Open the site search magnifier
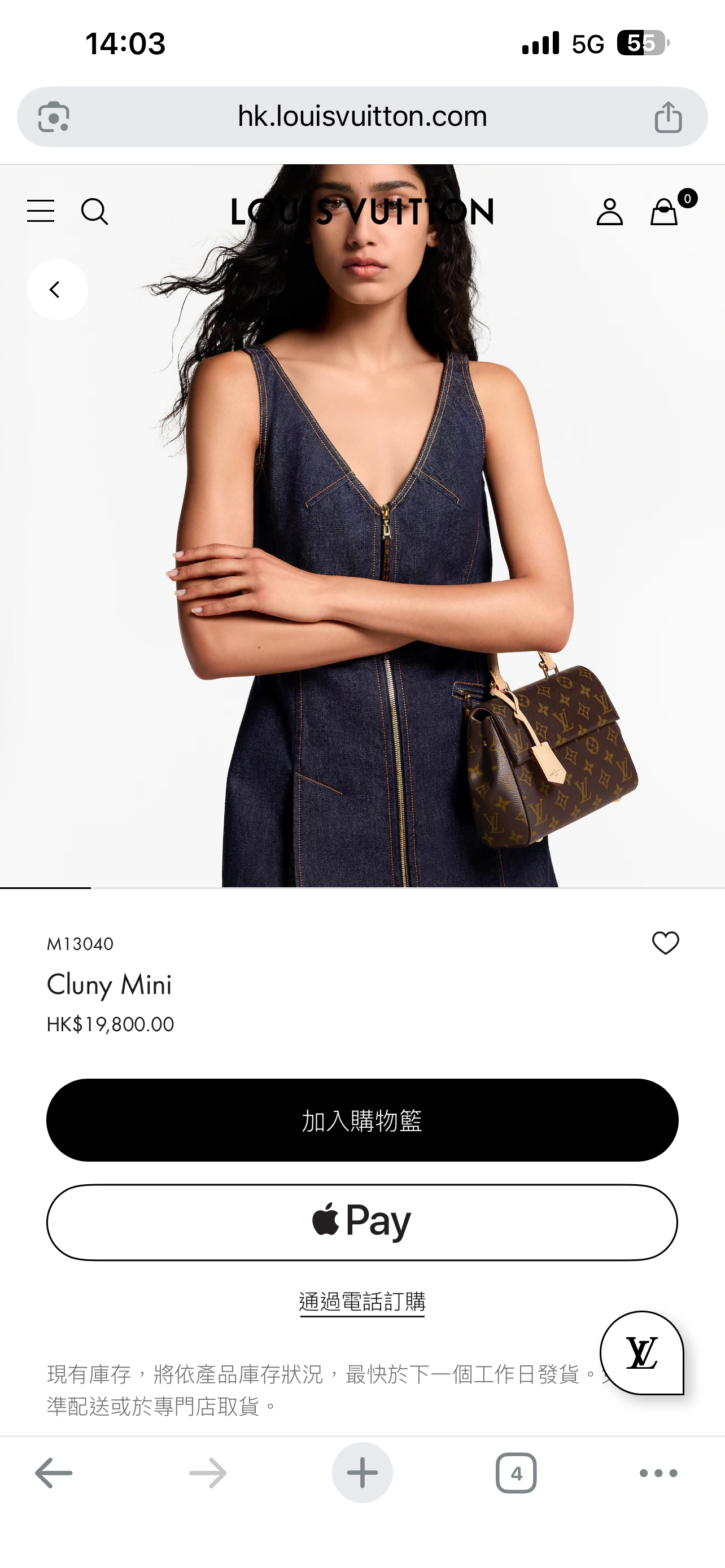 pyautogui.click(x=94, y=212)
